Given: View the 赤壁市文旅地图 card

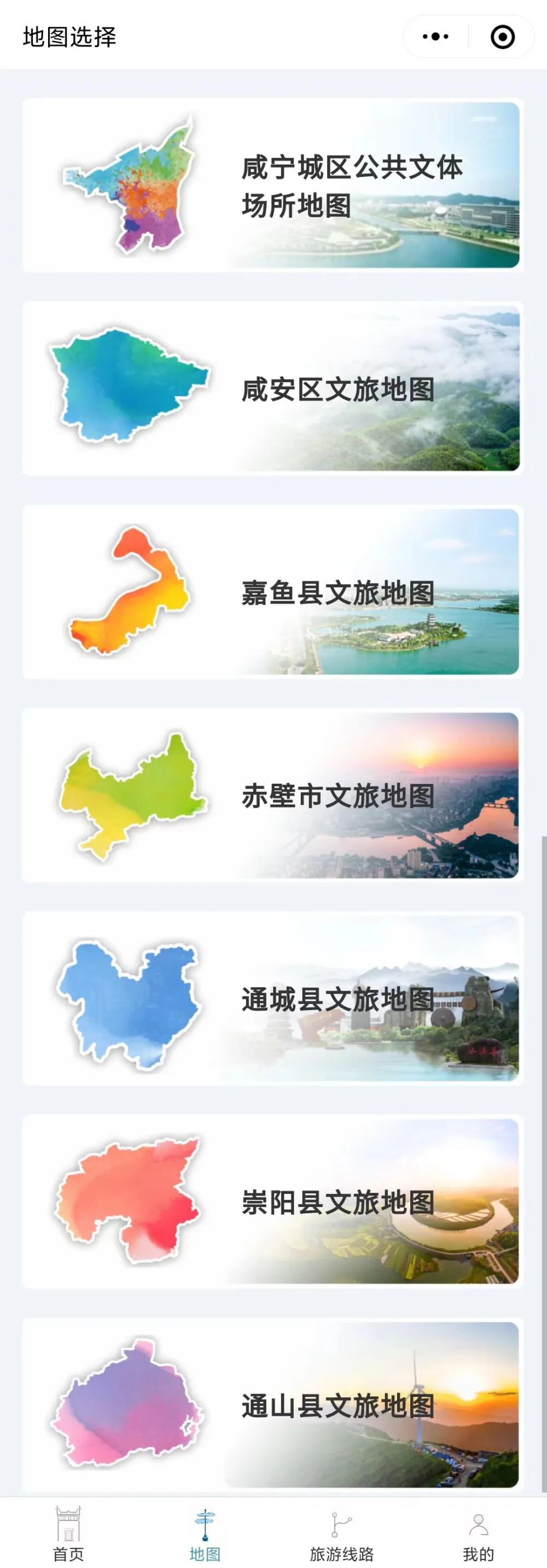Looking at the screenshot, I should 272,795.
